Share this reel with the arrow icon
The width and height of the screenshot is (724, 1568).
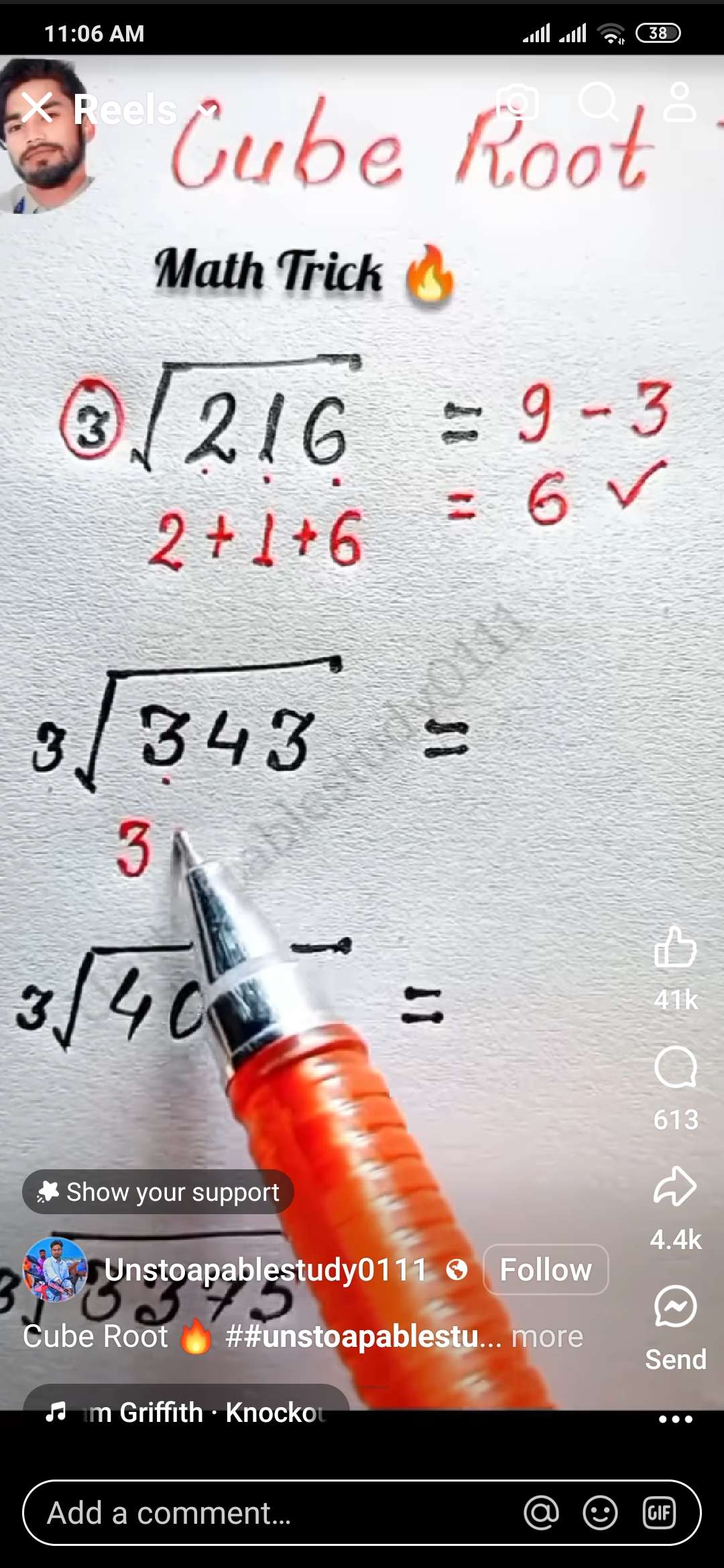click(x=675, y=1187)
